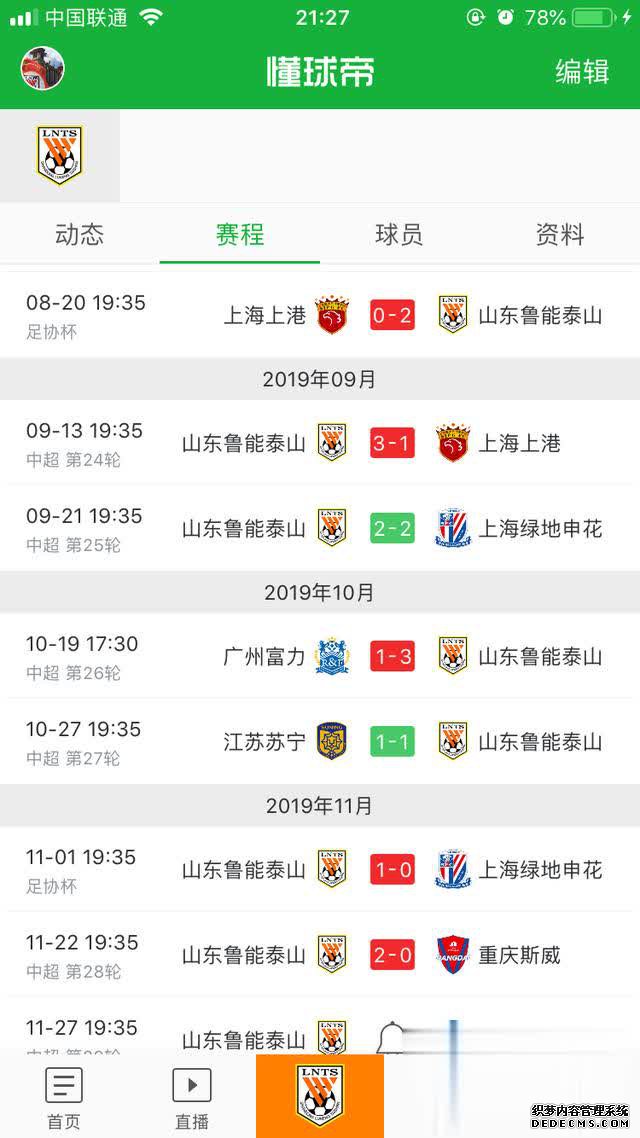Open the 资料 info tab

560,235
